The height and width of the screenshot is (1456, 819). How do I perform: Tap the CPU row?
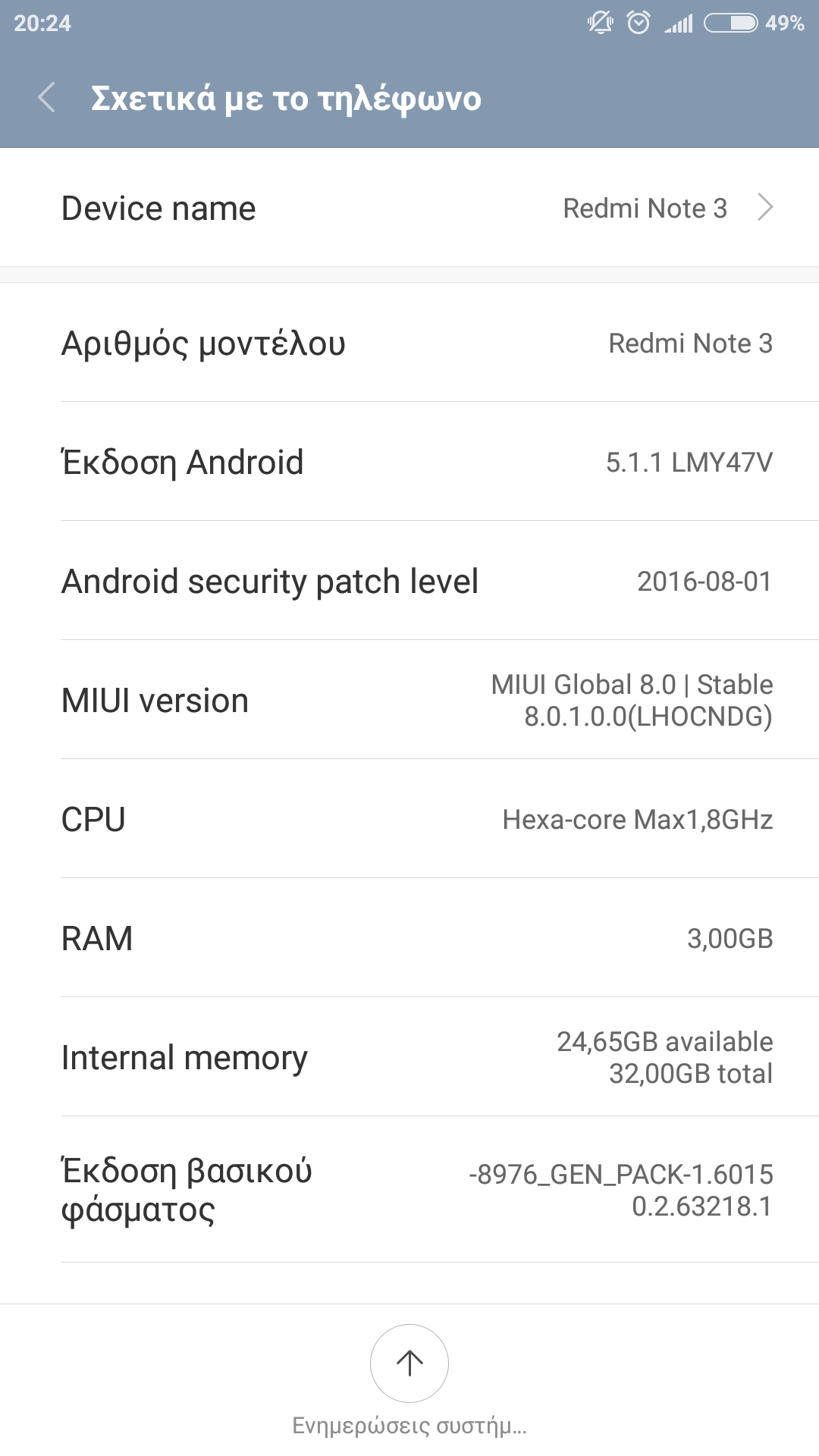[409, 819]
